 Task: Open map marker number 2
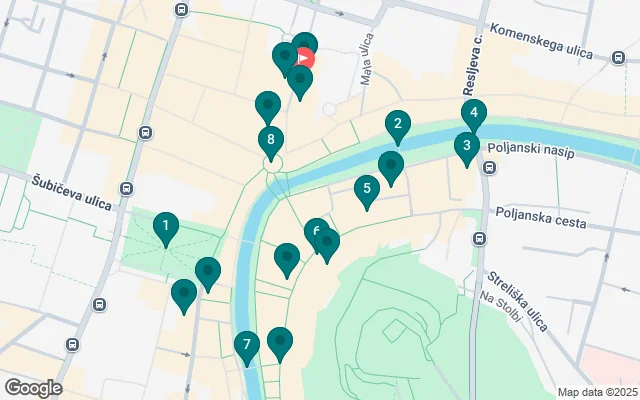tap(398, 125)
